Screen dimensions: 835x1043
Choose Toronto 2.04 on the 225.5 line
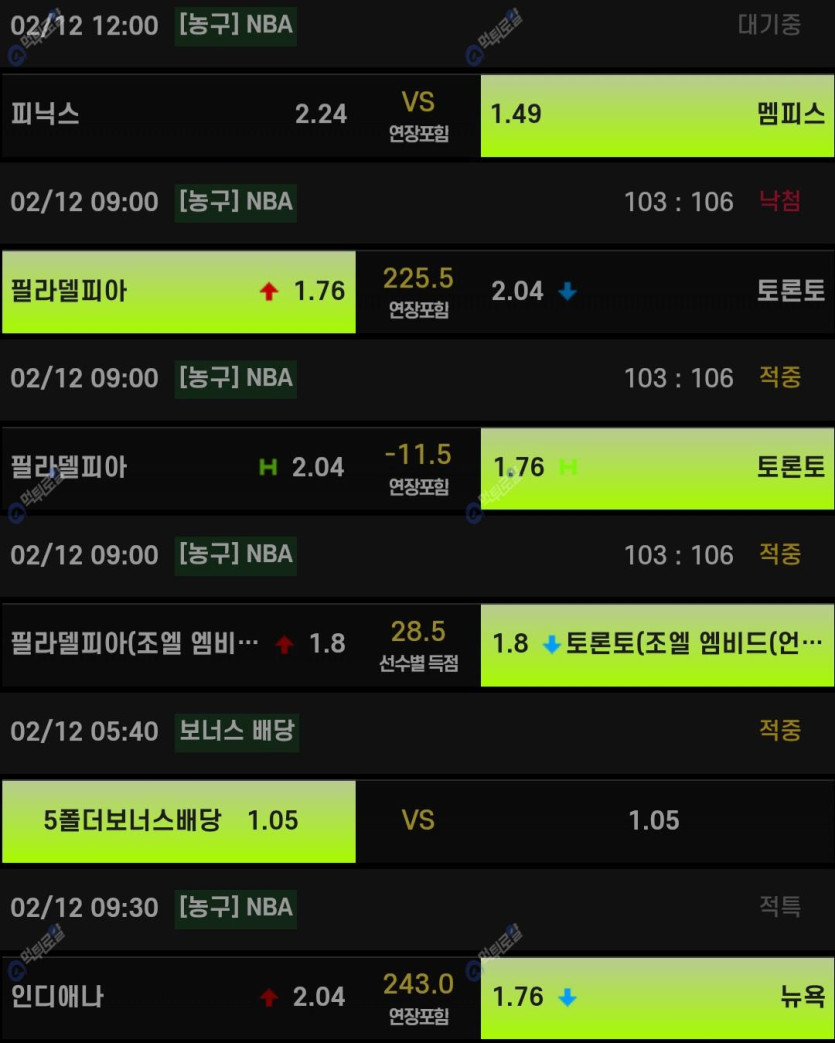657,292
